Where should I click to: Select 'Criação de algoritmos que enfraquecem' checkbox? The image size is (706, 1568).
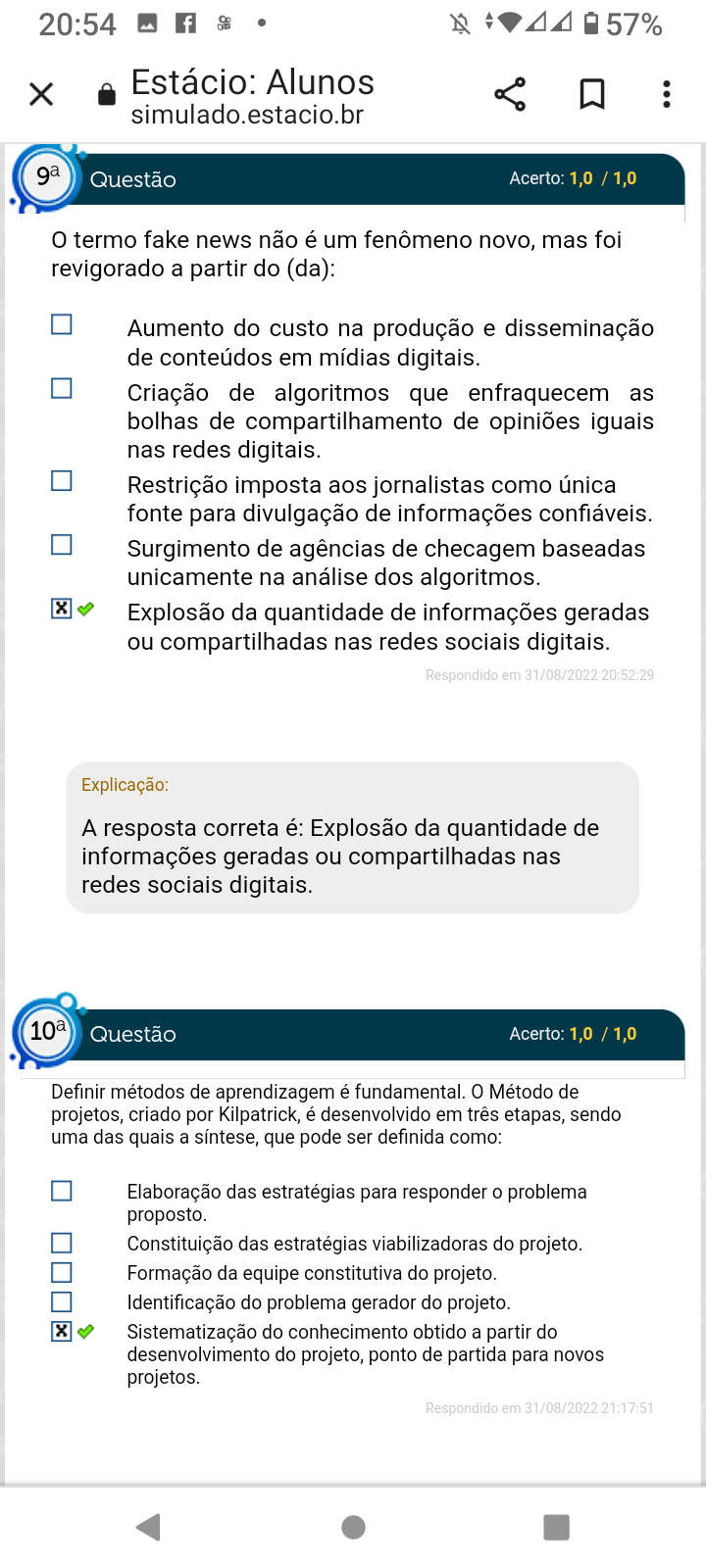[x=62, y=389]
